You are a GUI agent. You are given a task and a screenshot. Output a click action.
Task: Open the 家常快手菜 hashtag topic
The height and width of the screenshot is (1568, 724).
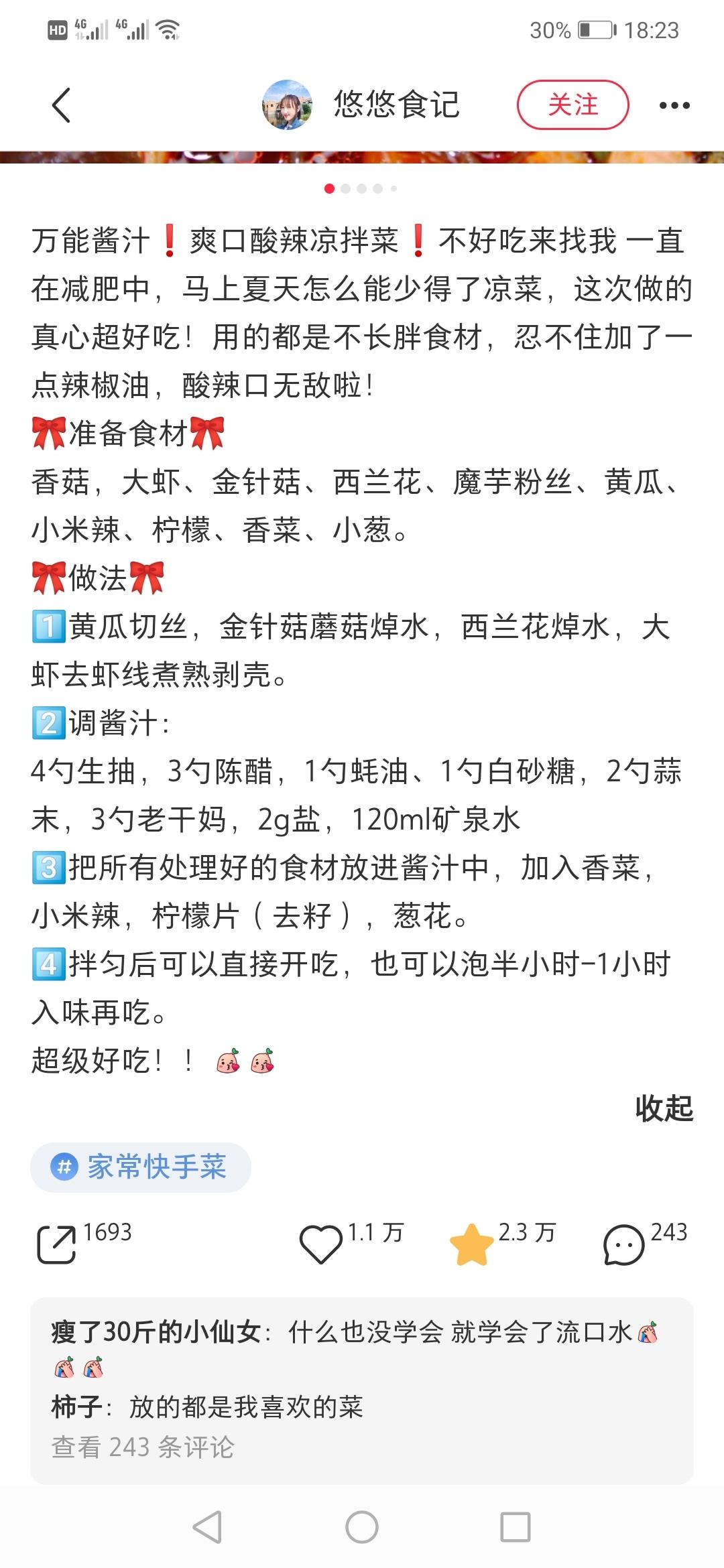point(141,1167)
